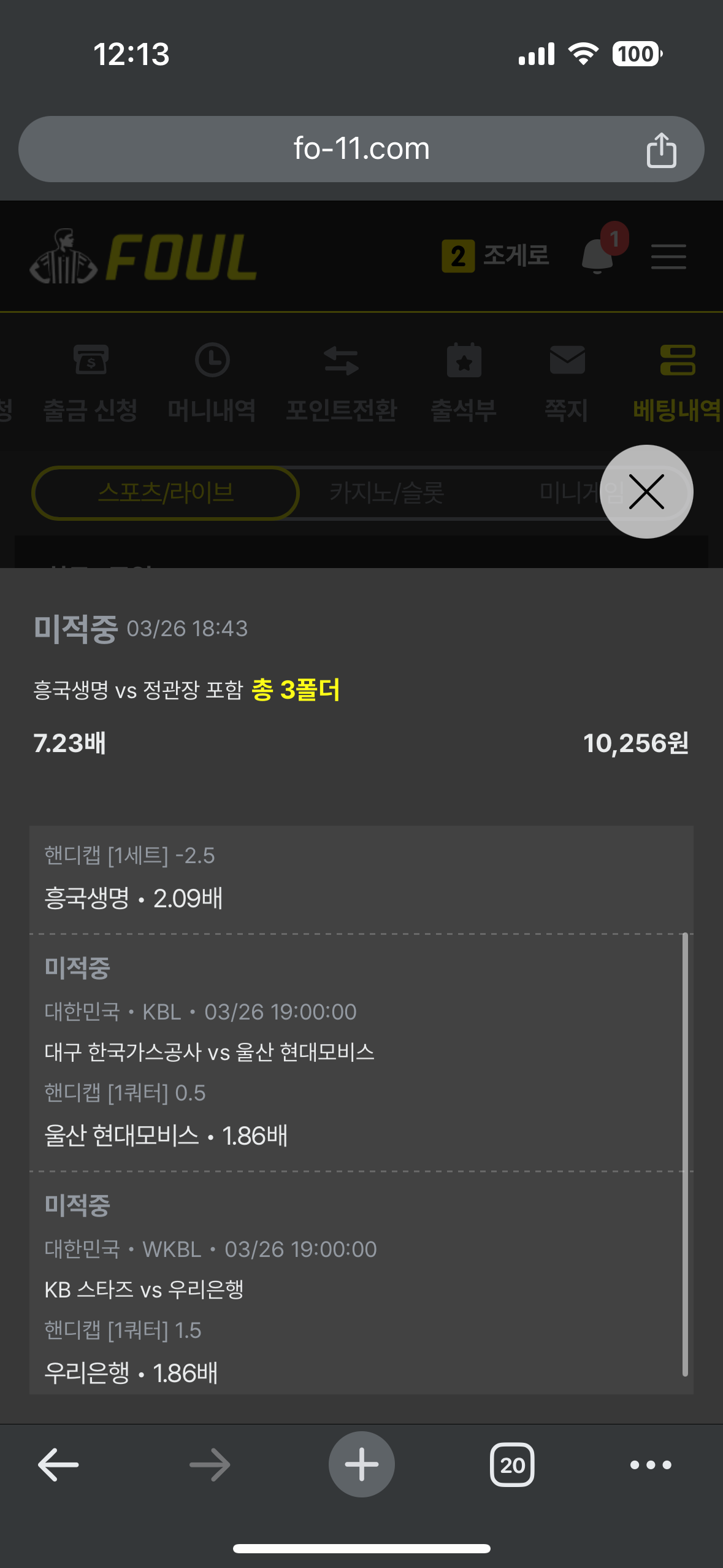The image size is (723, 1568).
Task: Go back to previous page
Action: click(x=58, y=1464)
